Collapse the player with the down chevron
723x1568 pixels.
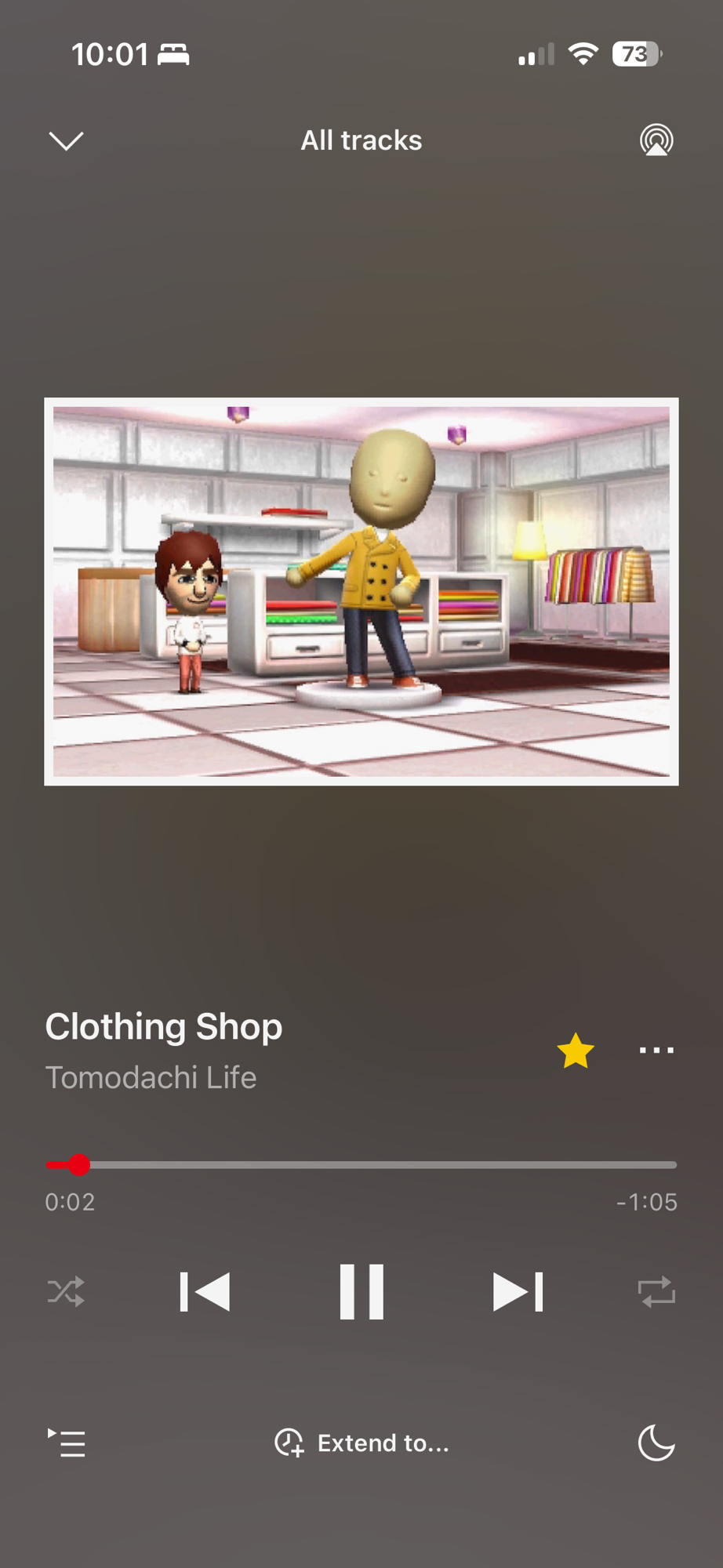click(66, 141)
